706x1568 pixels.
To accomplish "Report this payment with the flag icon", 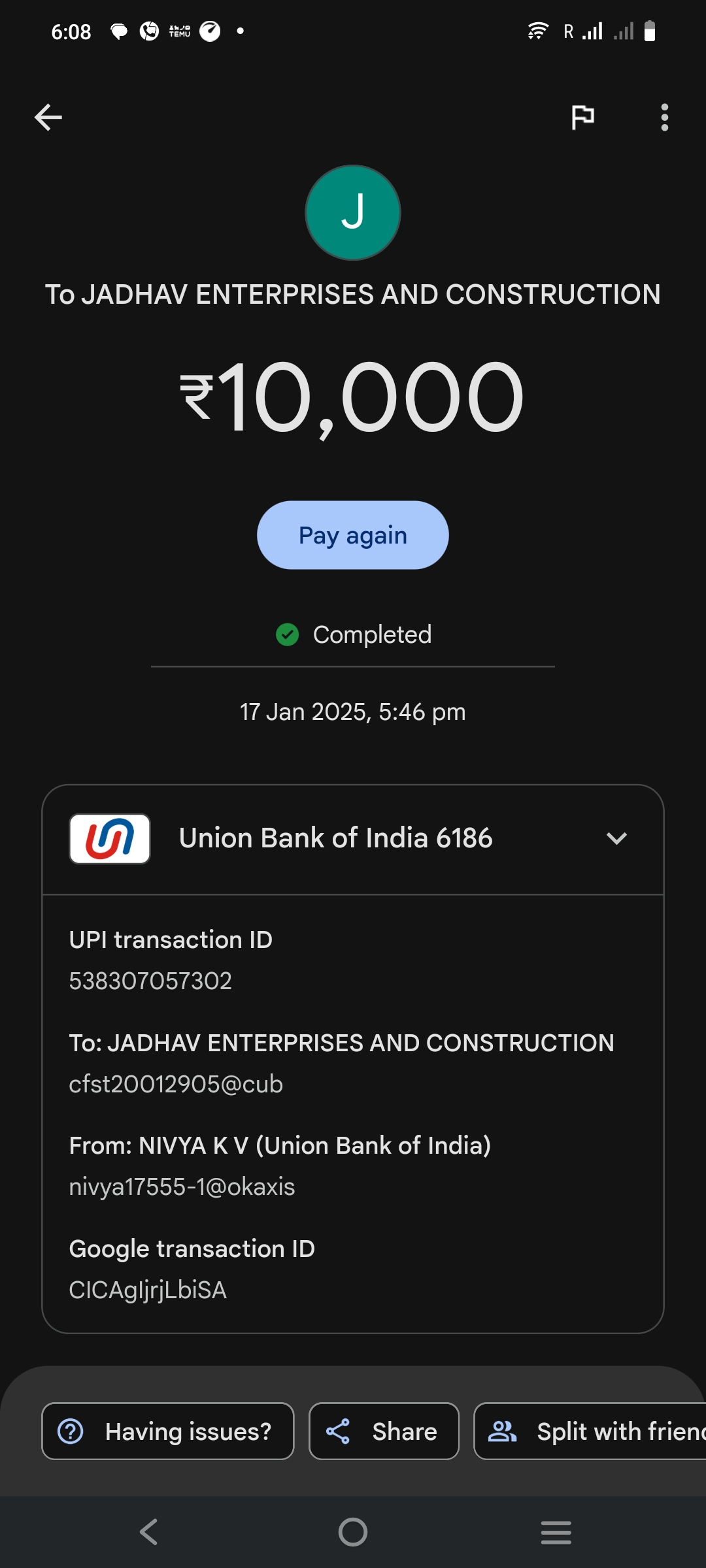I will click(x=582, y=118).
